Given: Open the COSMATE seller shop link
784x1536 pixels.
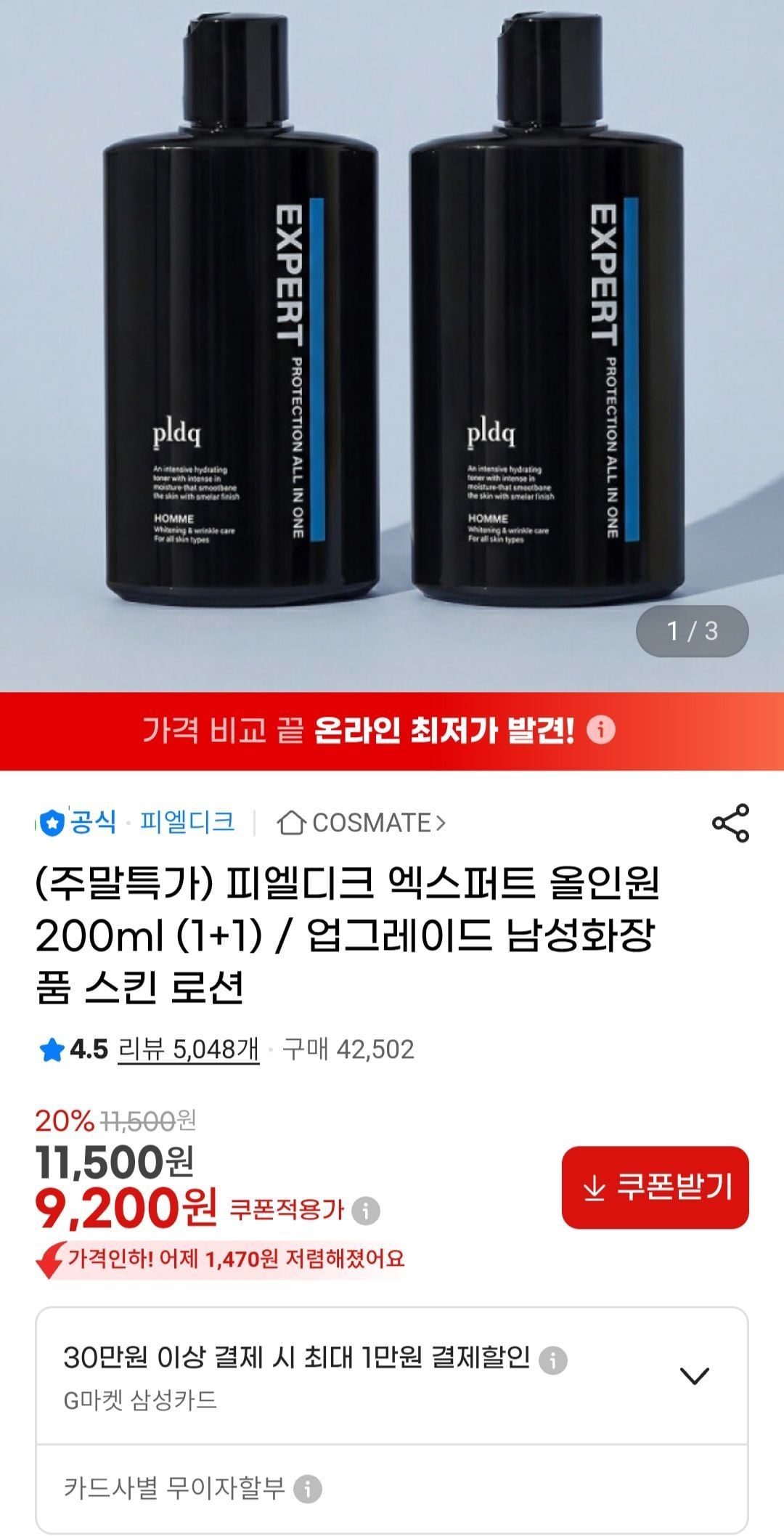Looking at the screenshot, I should [361, 823].
